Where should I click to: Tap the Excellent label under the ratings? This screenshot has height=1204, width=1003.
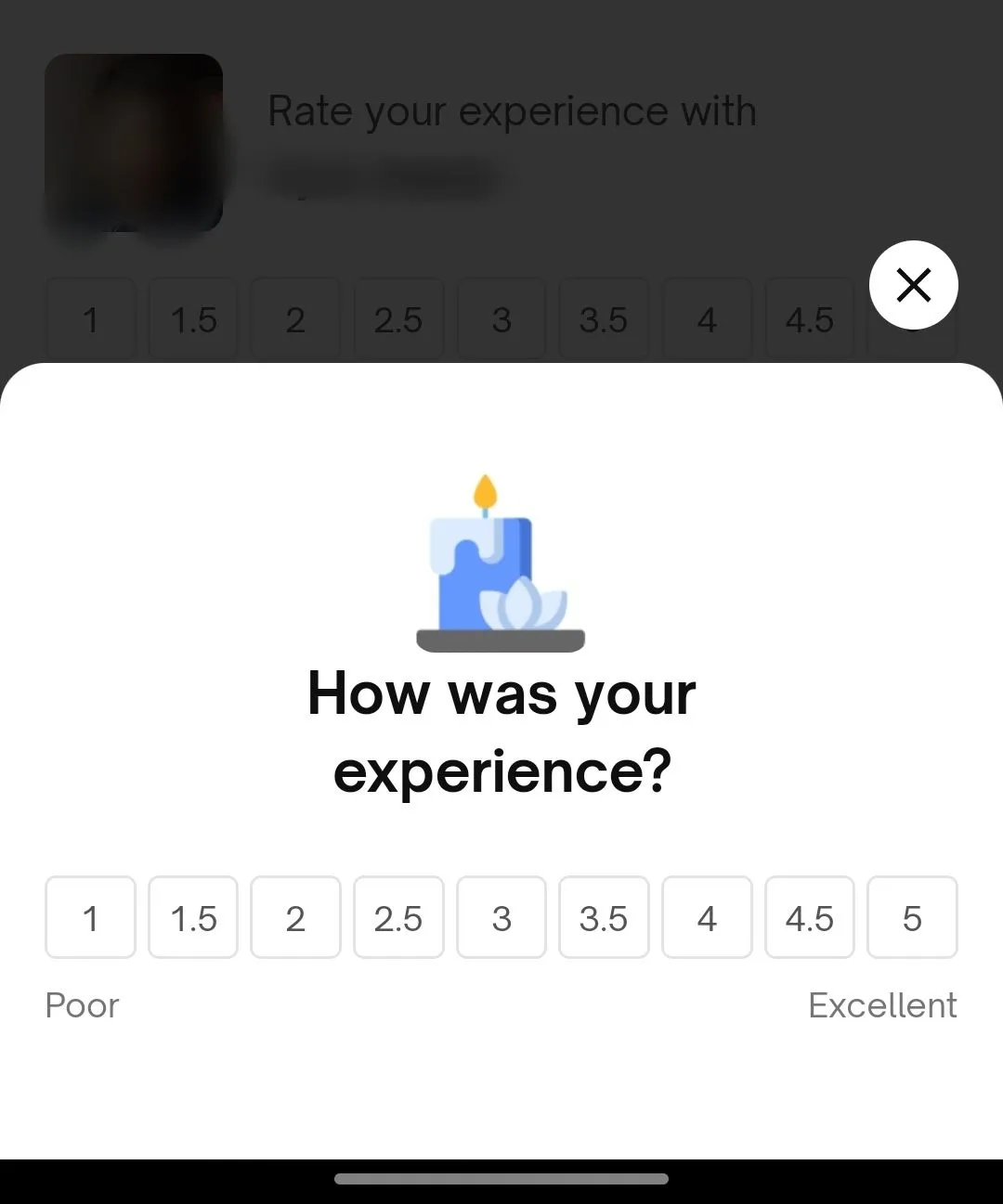882,1005
